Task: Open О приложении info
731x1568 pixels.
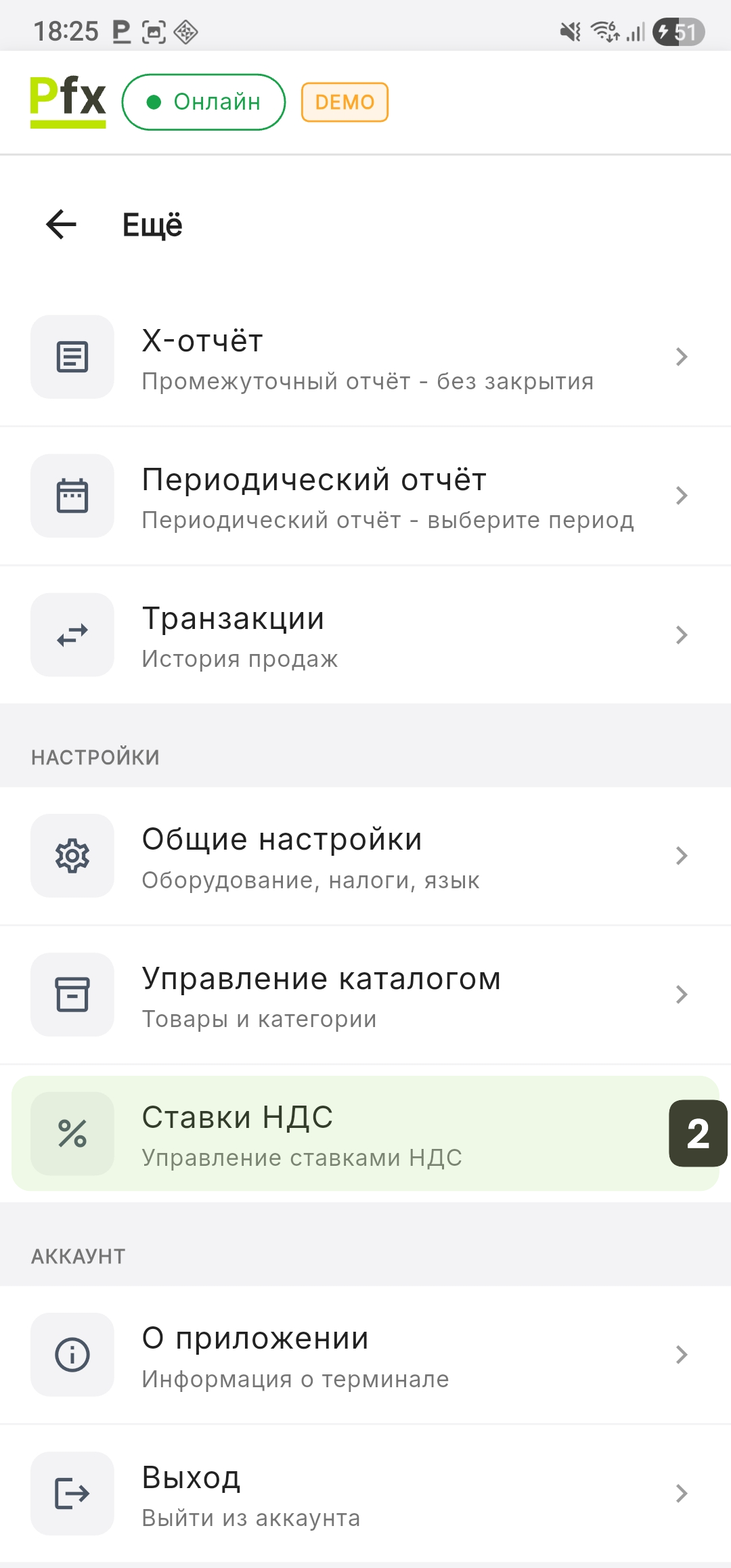Action: (x=365, y=1355)
